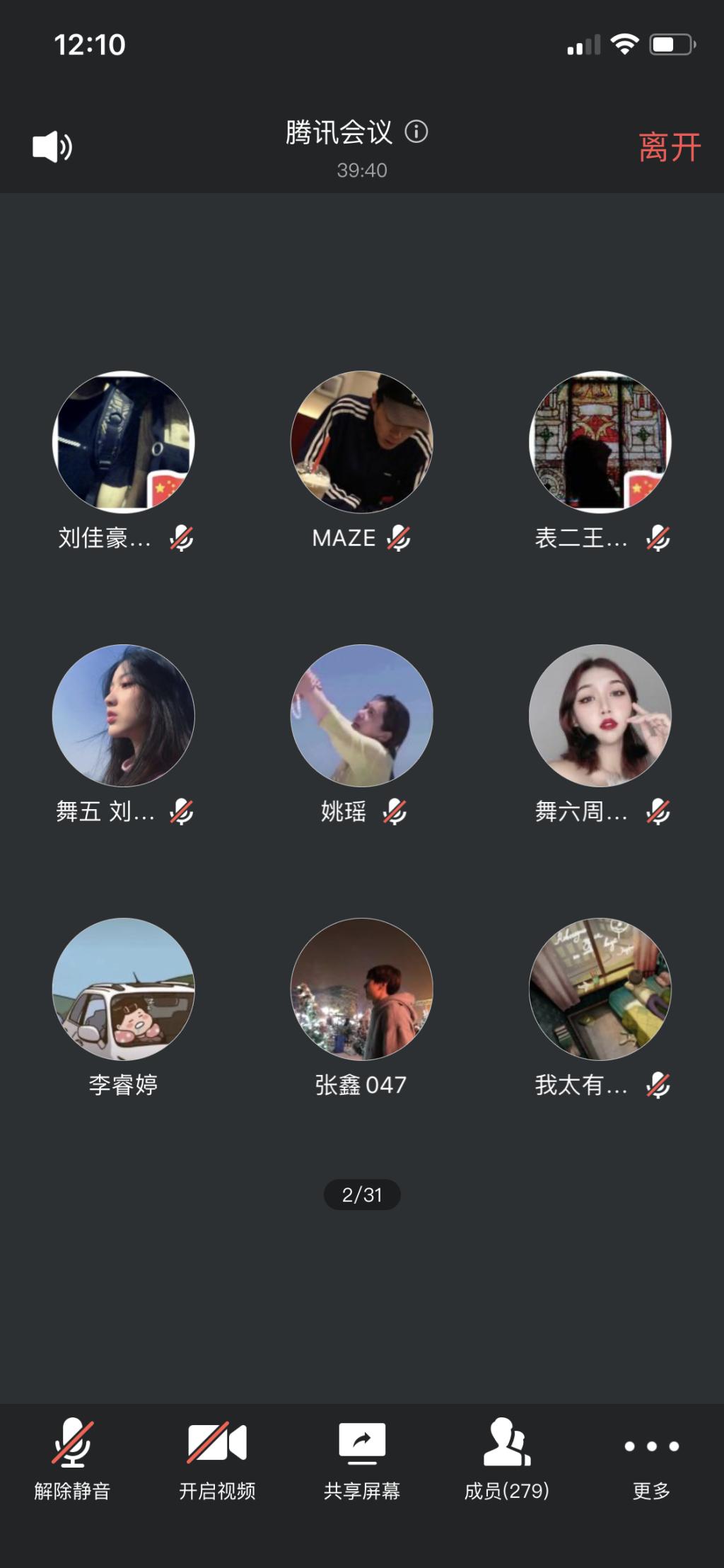724x1568 pixels.
Task: Select participant MAZE
Action: (x=362, y=442)
